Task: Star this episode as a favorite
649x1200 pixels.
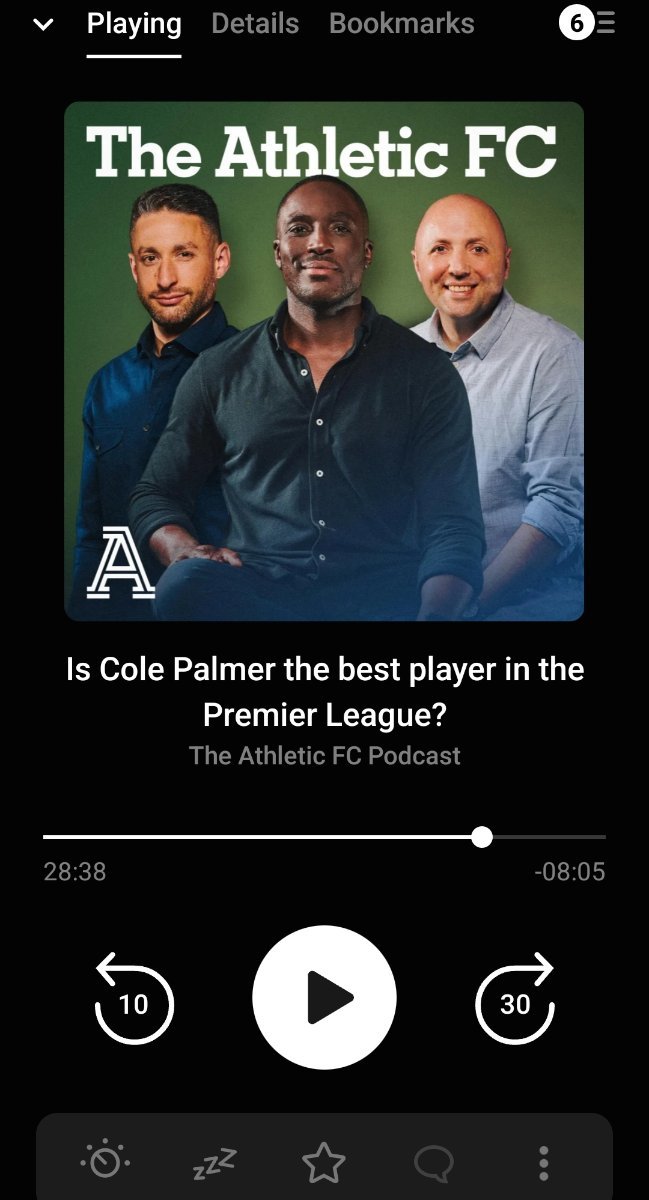Action: point(323,1162)
